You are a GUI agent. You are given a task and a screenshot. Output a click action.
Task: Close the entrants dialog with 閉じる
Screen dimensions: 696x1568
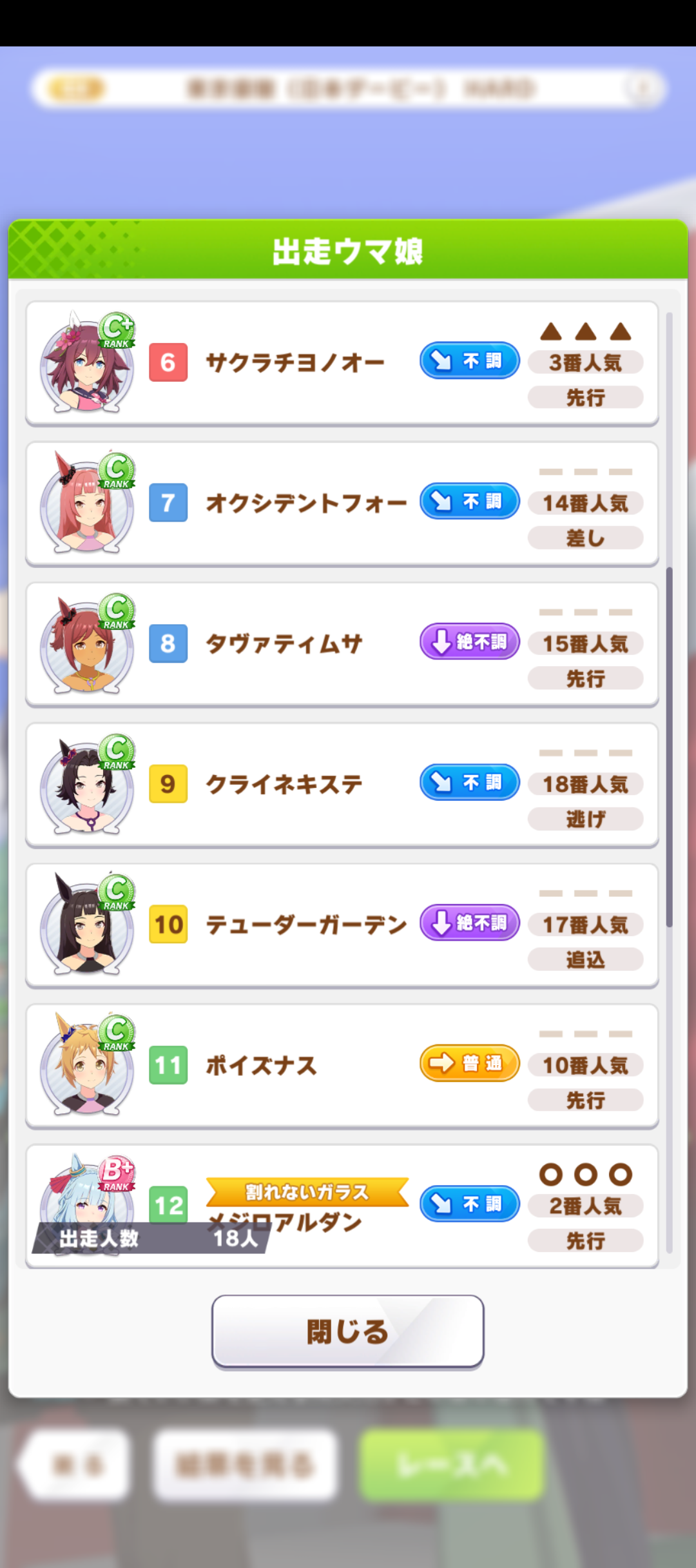[347, 1331]
